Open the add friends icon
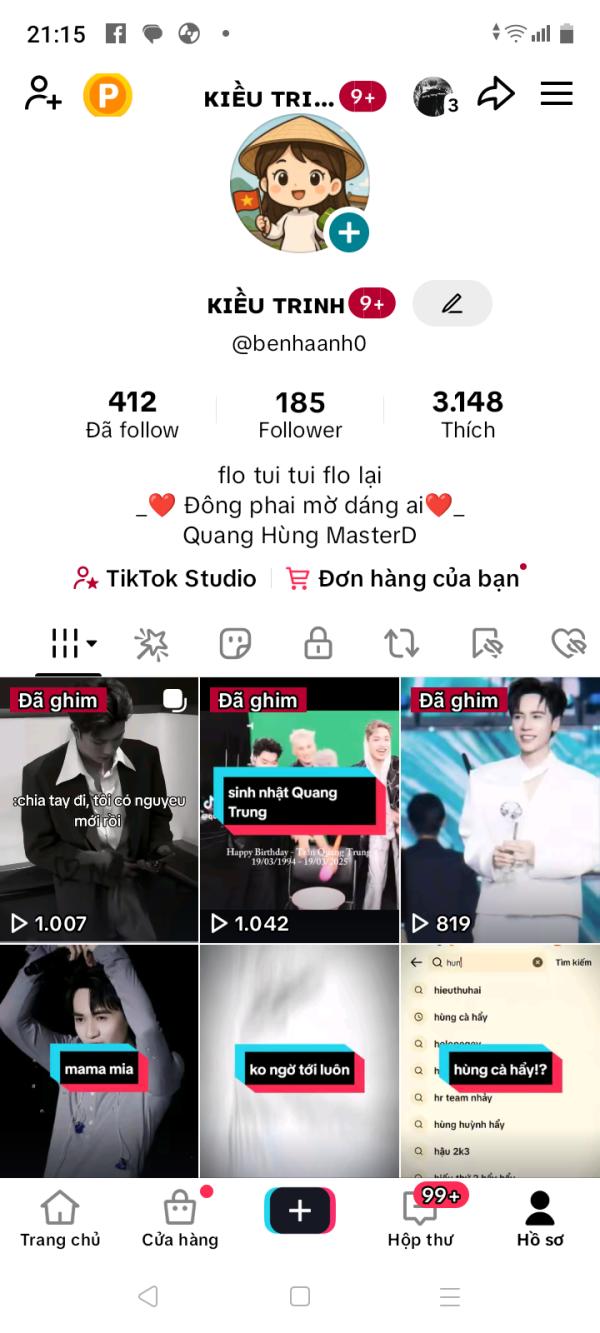 click(x=43, y=94)
